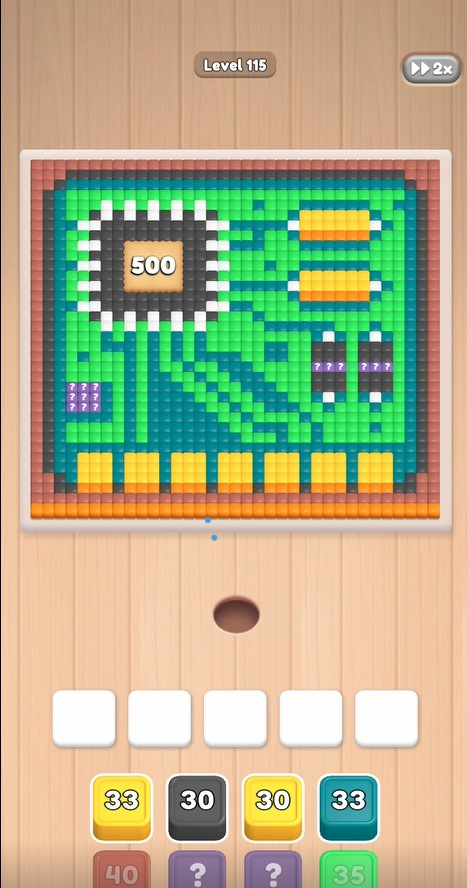
Task: Toggle the 2x speed button
Action: [431, 69]
